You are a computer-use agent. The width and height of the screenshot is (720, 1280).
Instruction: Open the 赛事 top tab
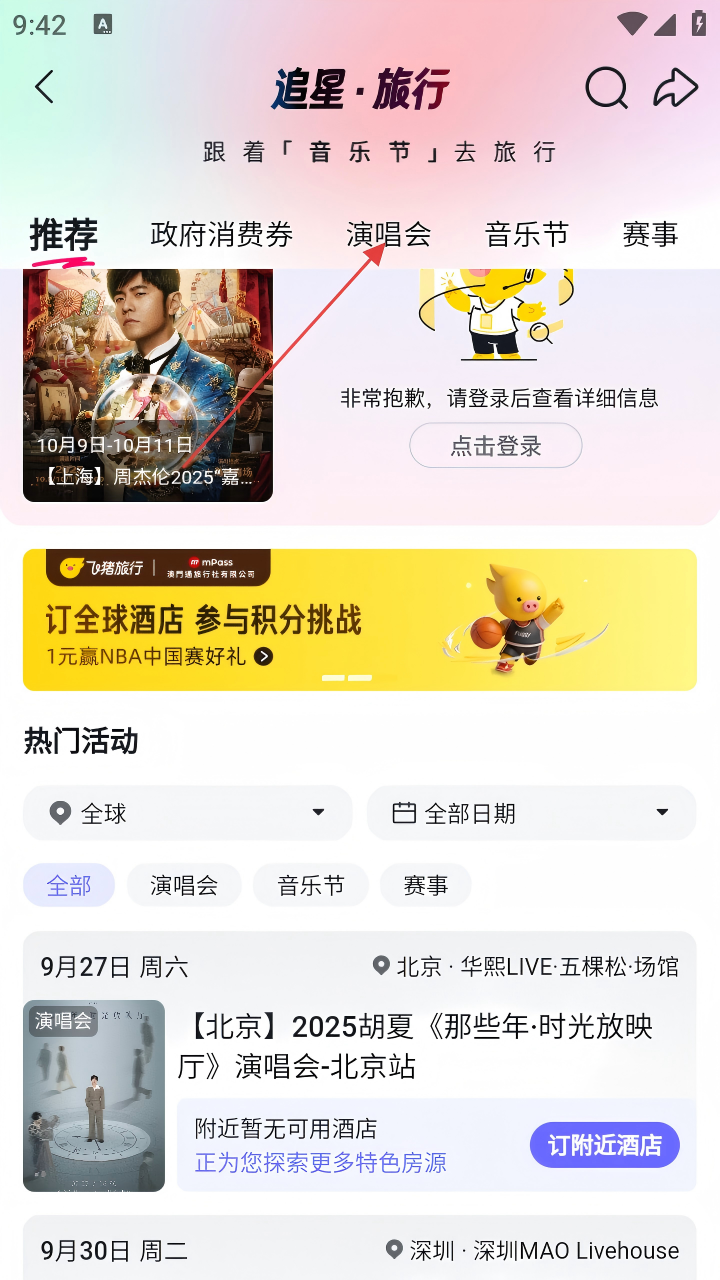(650, 235)
